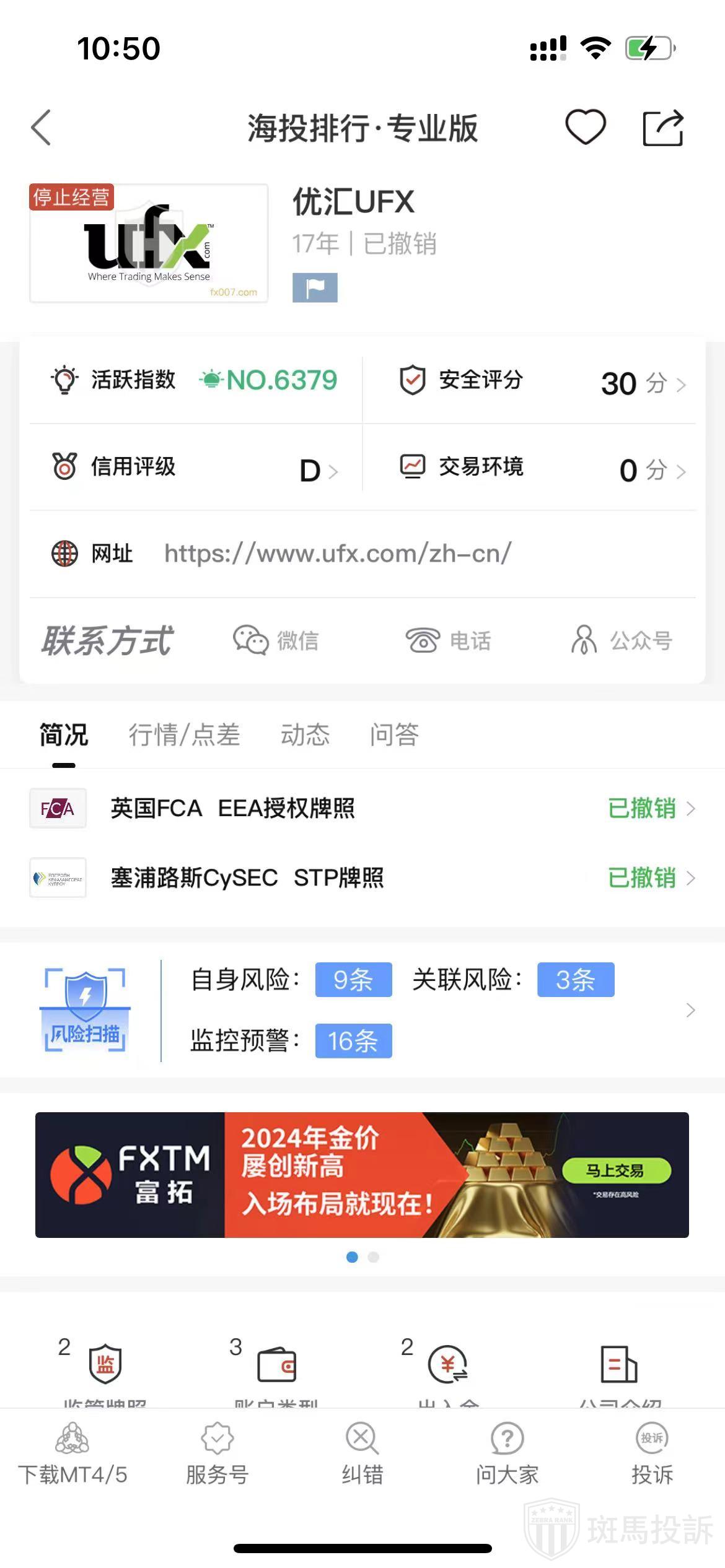Open the ufx.com website link
The width and height of the screenshot is (725, 1568).
(338, 554)
